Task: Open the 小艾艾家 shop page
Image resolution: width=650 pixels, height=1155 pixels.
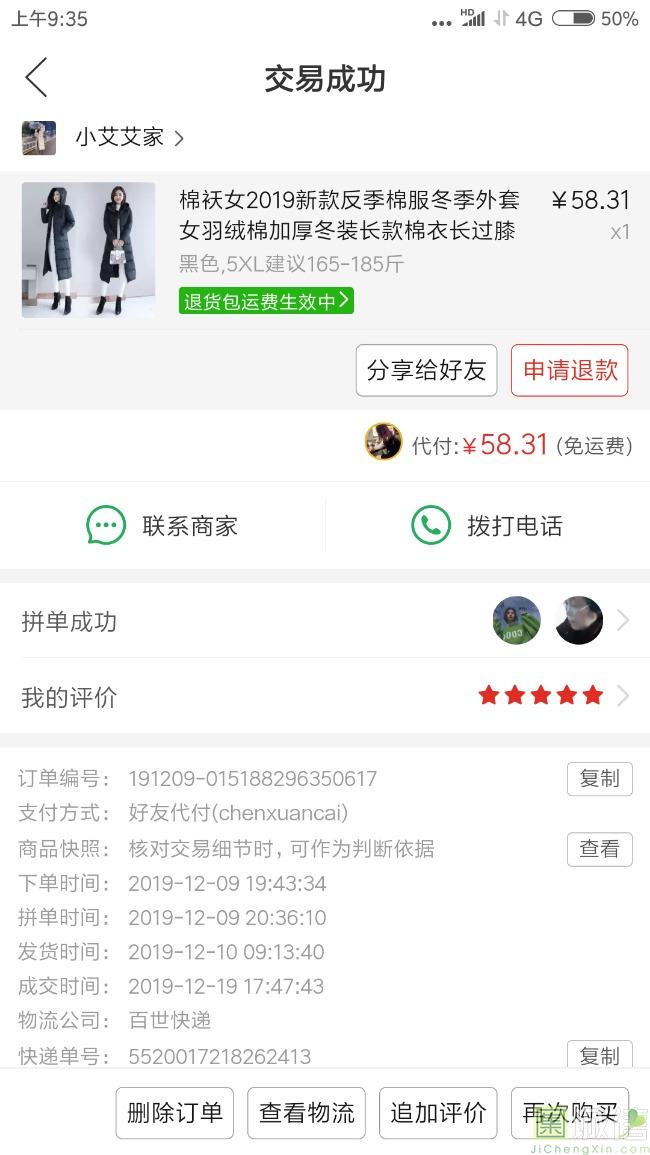Action: click(120, 138)
